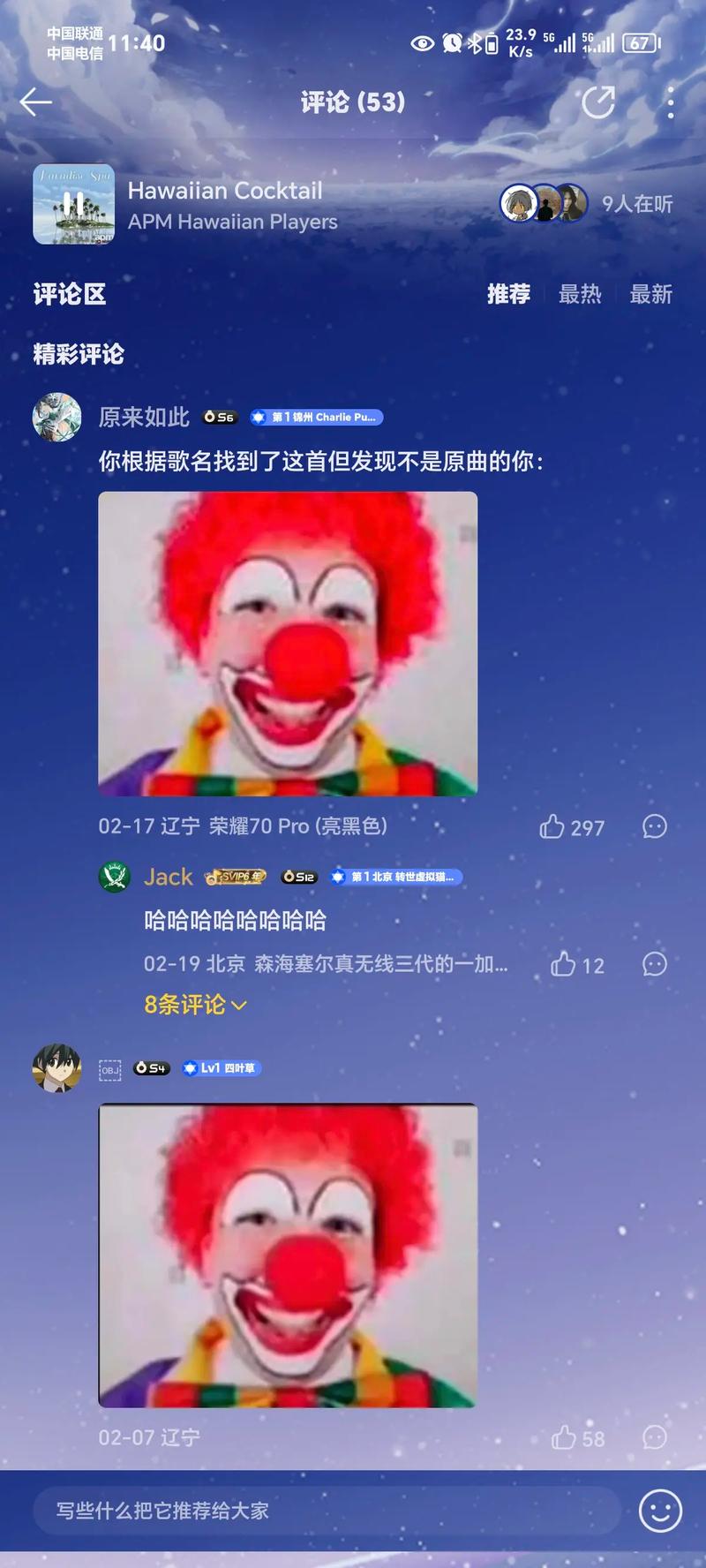The width and height of the screenshot is (706, 1568).
Task: Open reply bubble icon on Jack's comment
Action: (x=654, y=965)
